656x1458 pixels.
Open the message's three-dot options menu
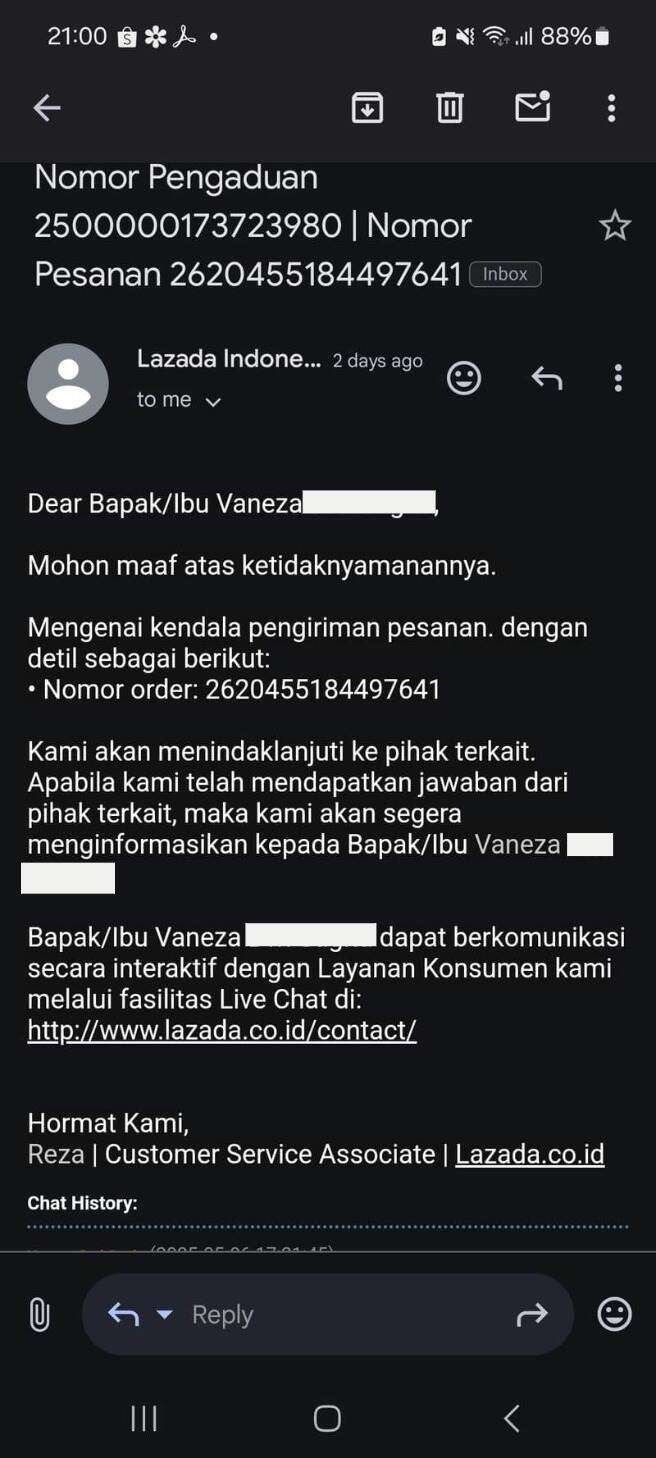pyautogui.click(x=618, y=378)
